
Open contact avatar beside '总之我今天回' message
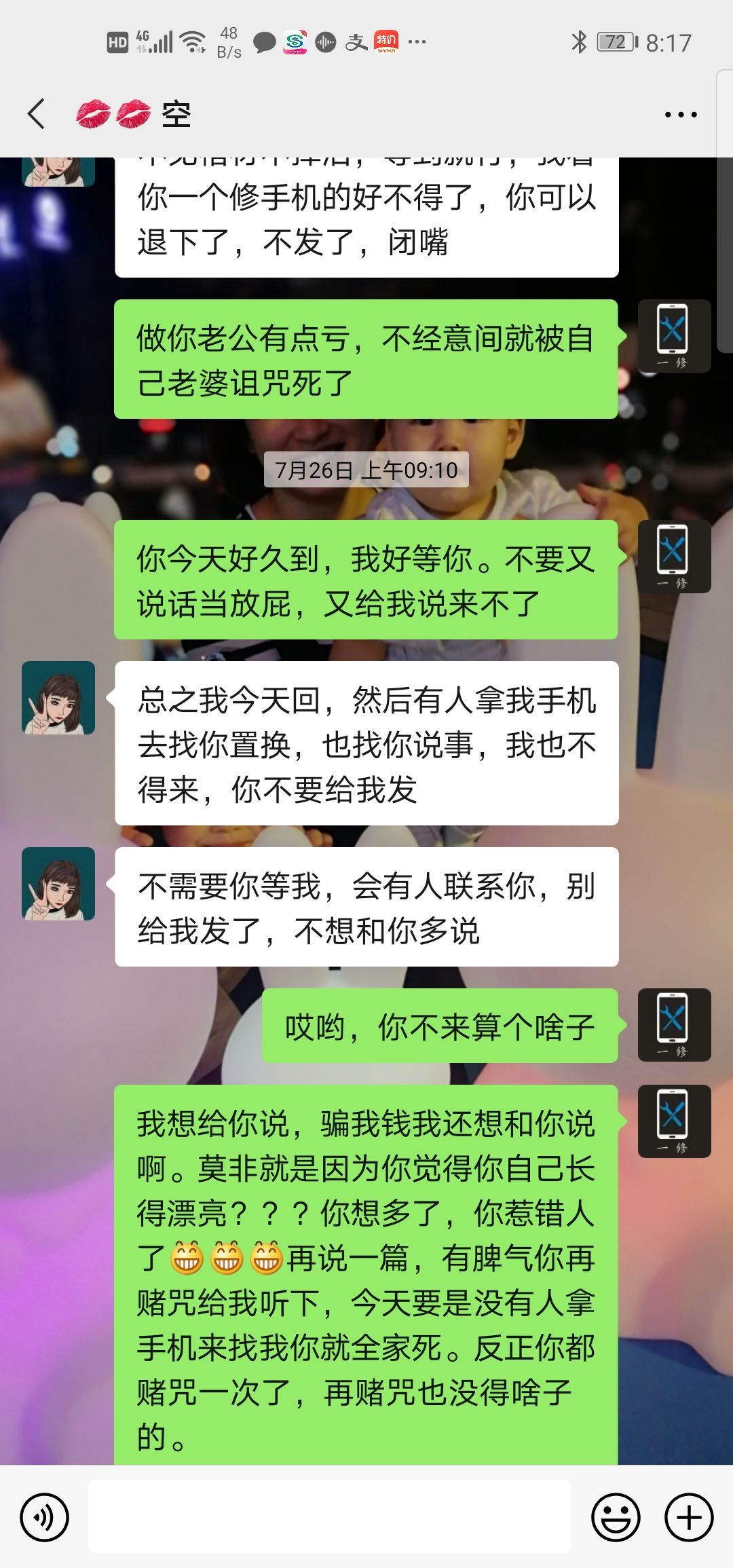[58, 698]
